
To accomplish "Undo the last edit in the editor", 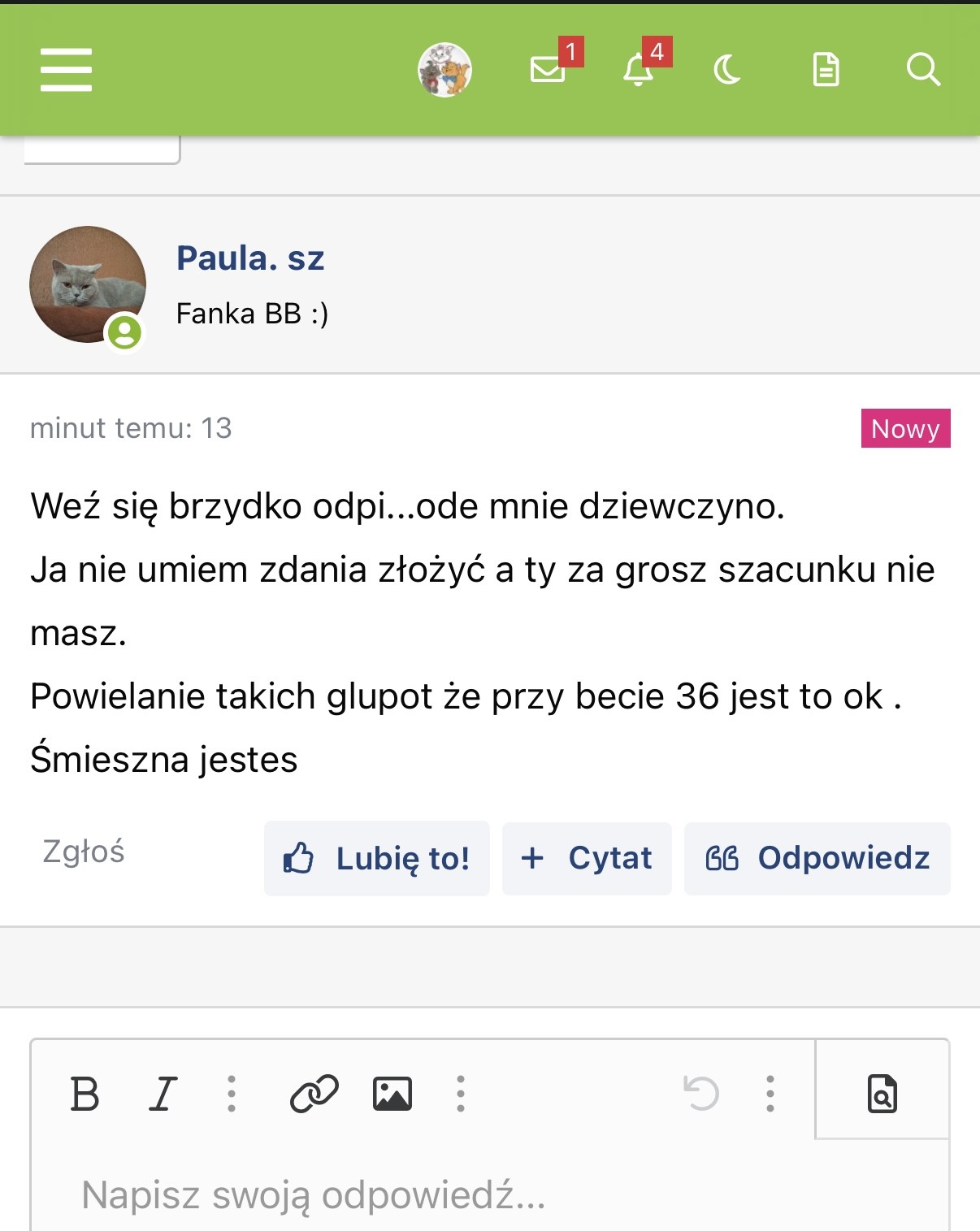I will 700,1094.
